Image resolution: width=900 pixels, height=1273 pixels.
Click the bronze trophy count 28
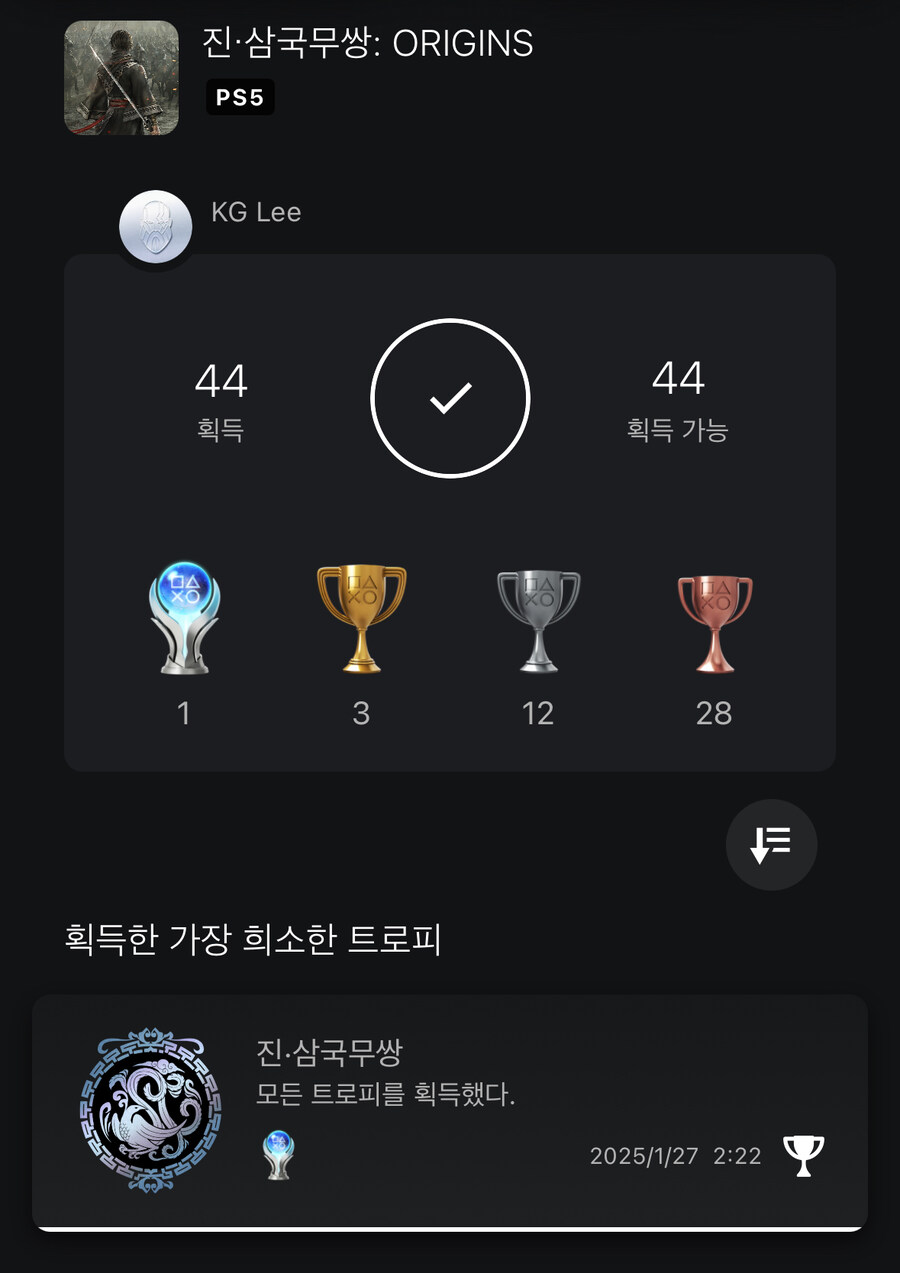(x=714, y=713)
